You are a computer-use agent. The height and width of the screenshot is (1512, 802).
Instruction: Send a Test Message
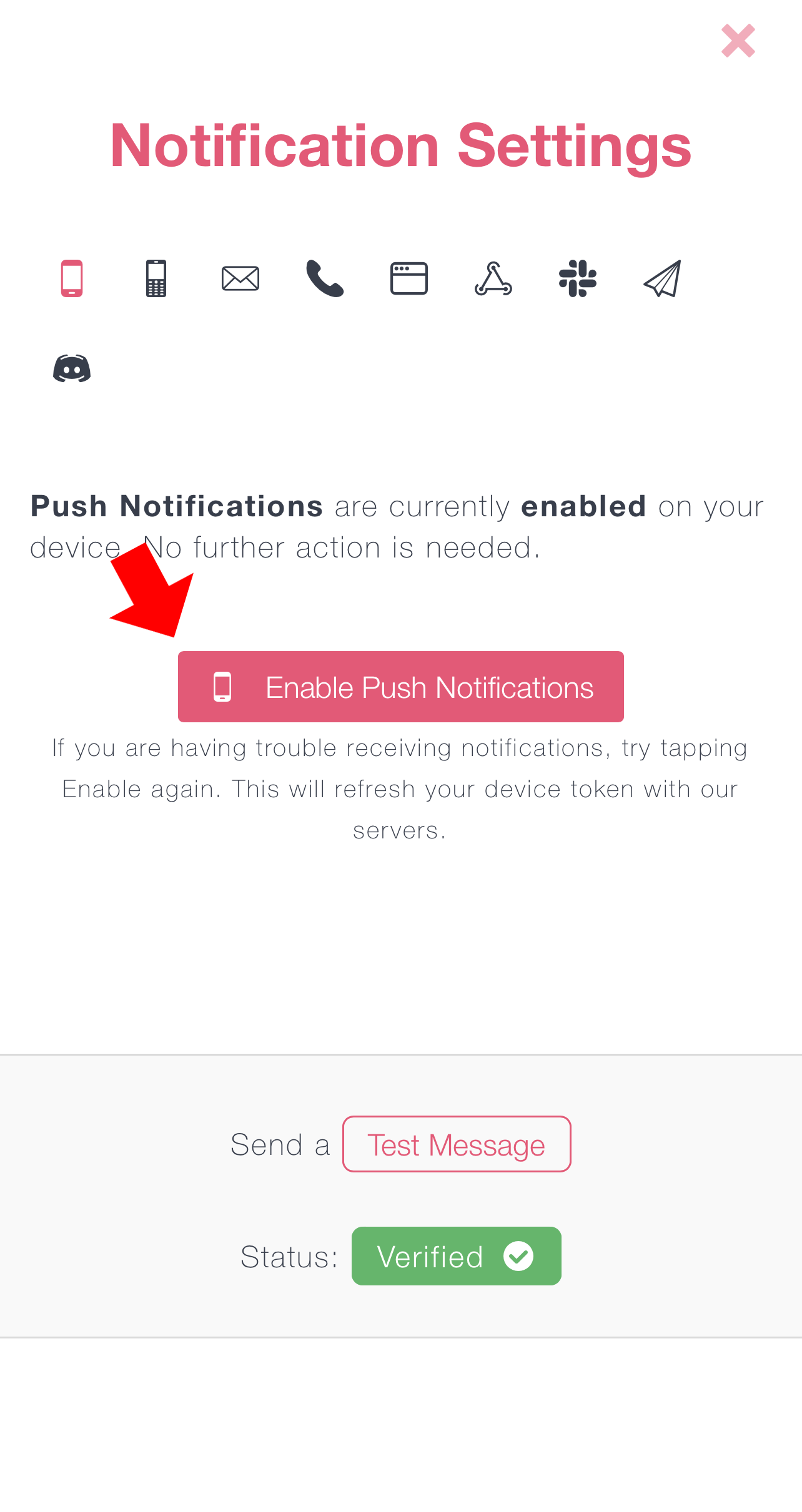(x=457, y=1144)
